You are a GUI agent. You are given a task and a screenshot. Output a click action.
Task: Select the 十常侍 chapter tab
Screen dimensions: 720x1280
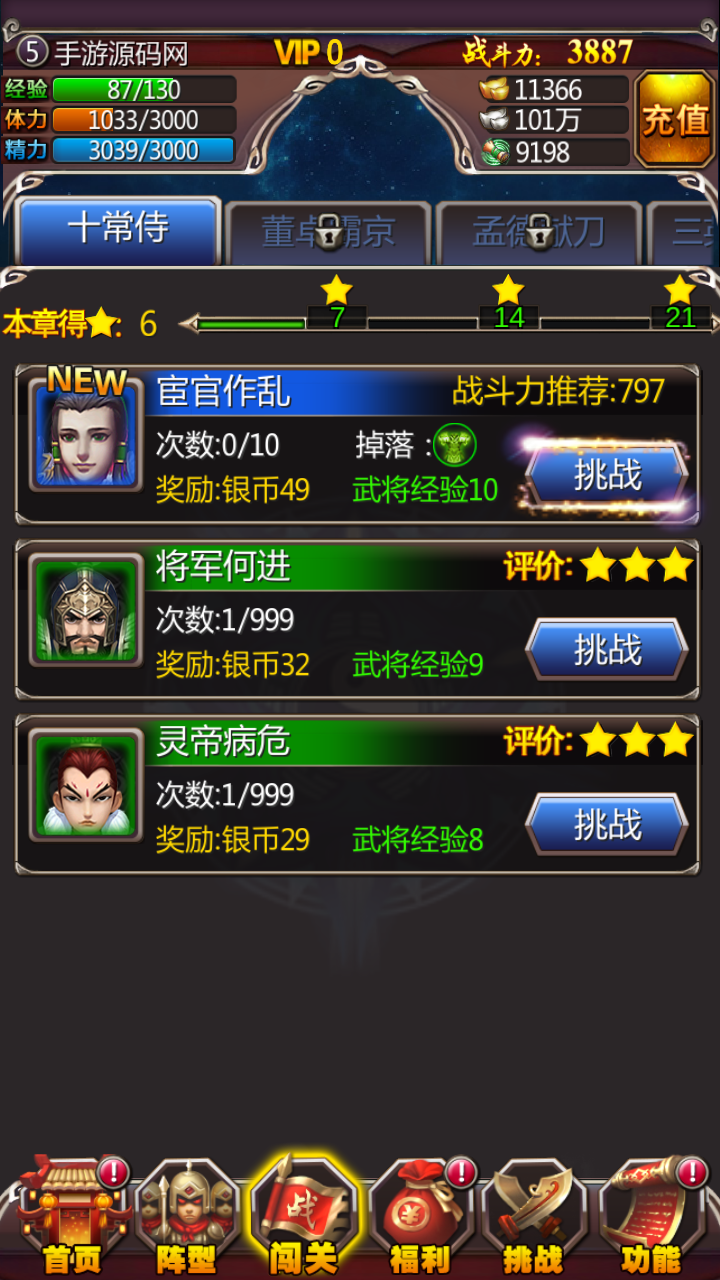point(118,230)
